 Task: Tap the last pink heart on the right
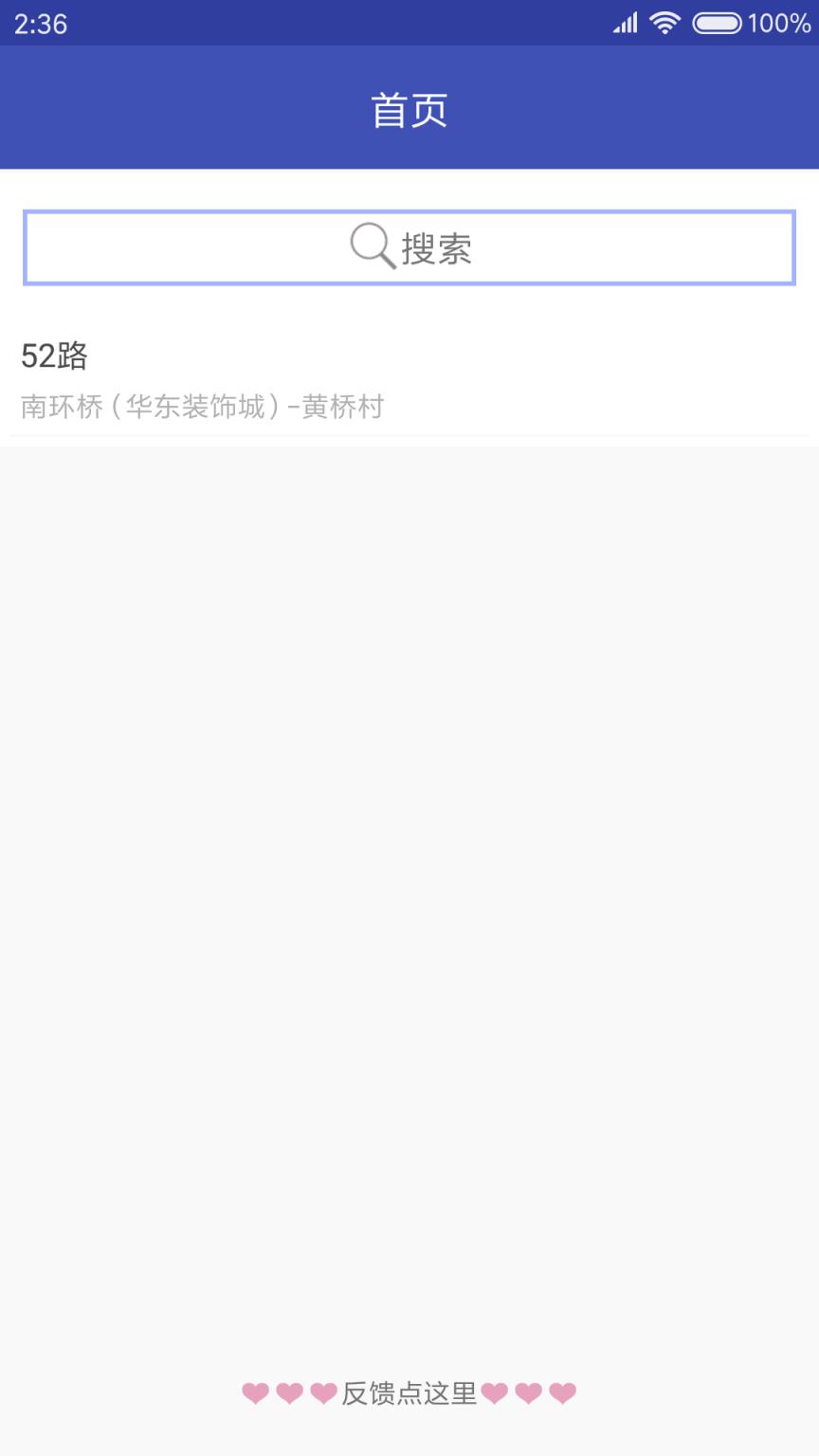point(562,1393)
